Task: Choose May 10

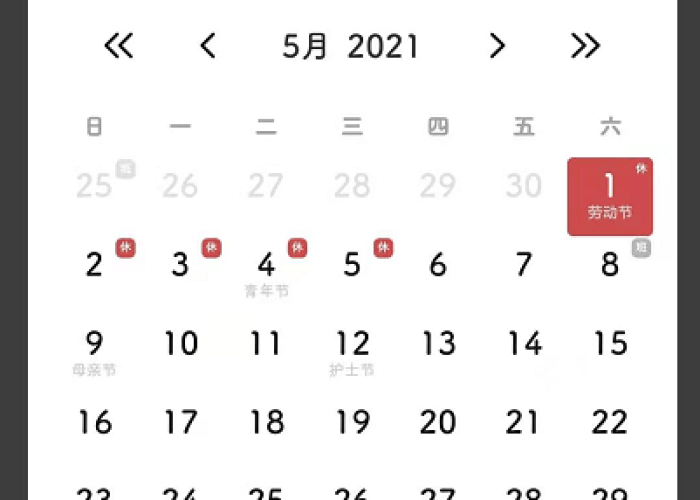Action: [x=180, y=344]
